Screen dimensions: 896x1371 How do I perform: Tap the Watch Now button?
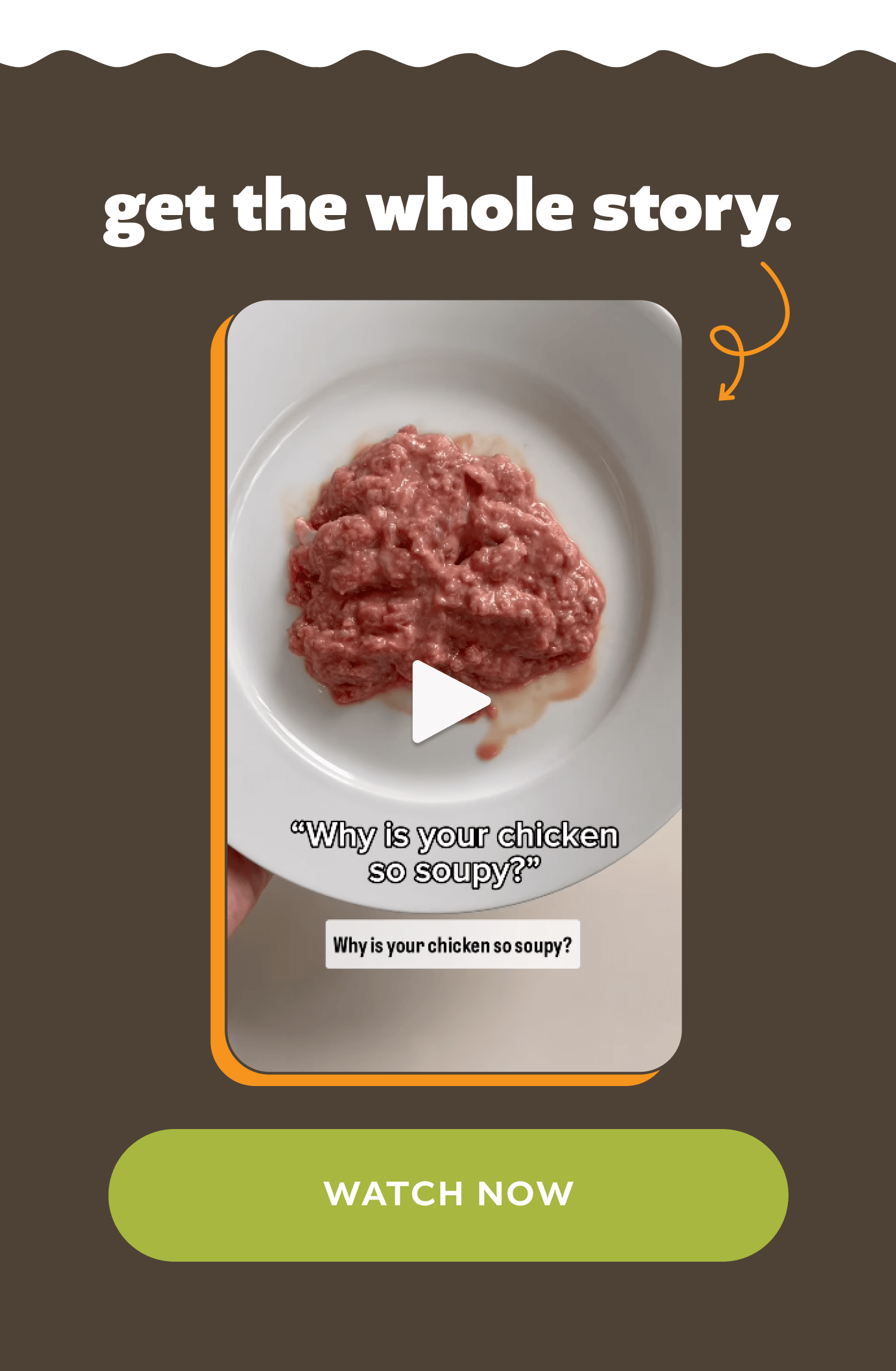(x=448, y=1195)
